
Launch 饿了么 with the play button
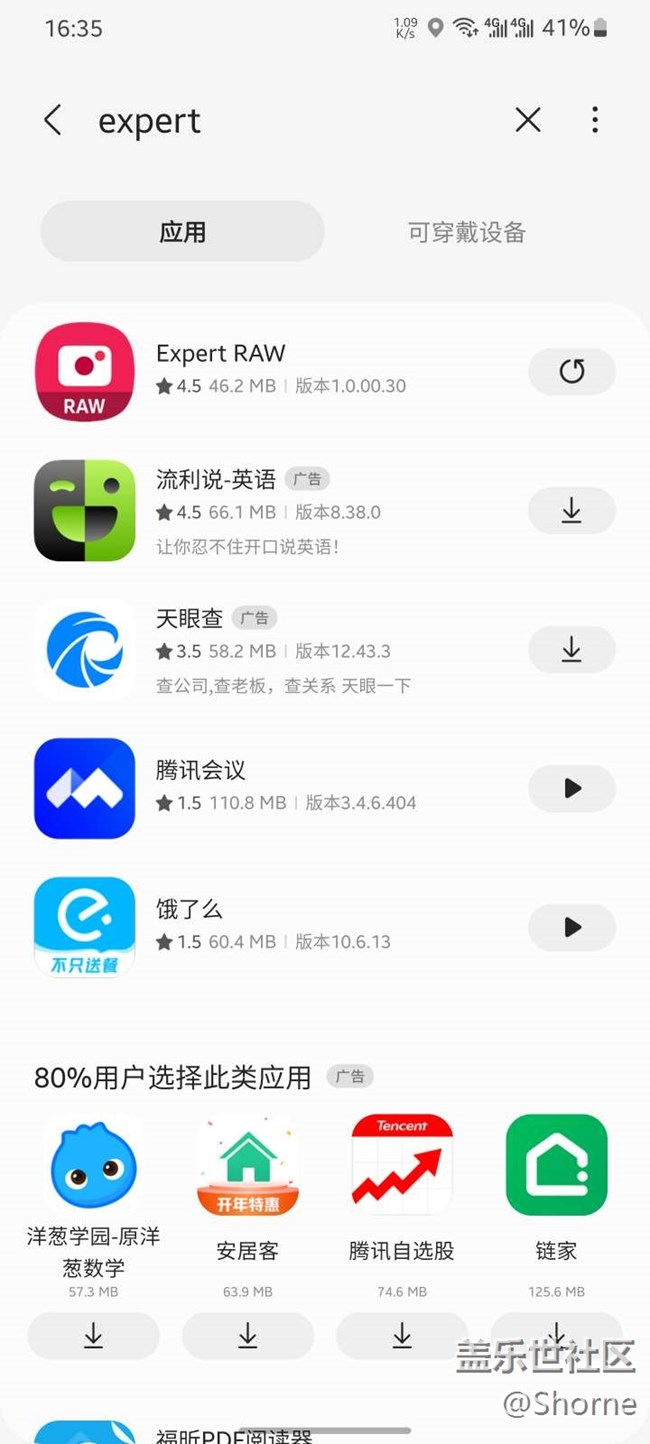[x=571, y=928]
